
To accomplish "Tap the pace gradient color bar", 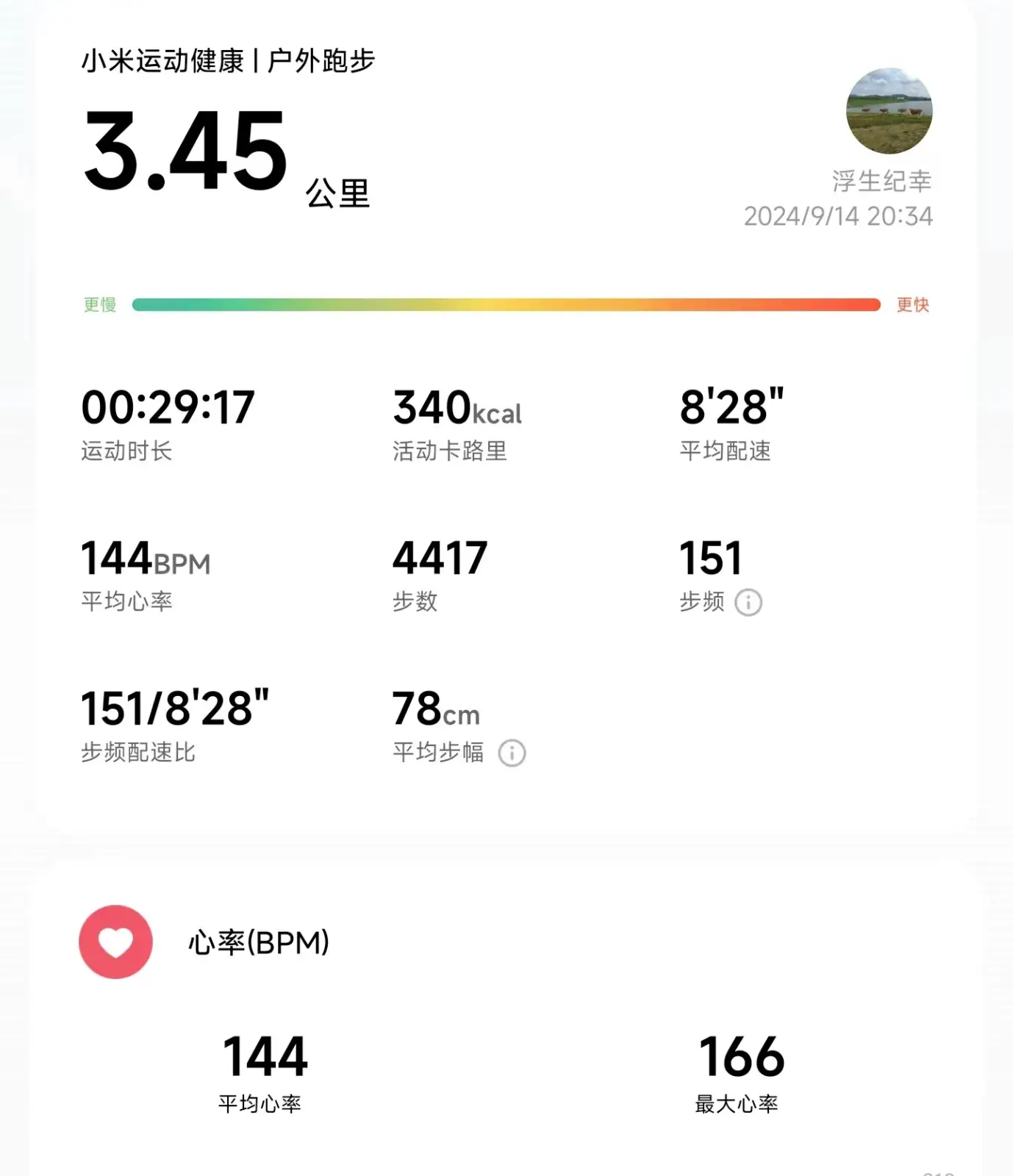I will pyautogui.click(x=506, y=304).
